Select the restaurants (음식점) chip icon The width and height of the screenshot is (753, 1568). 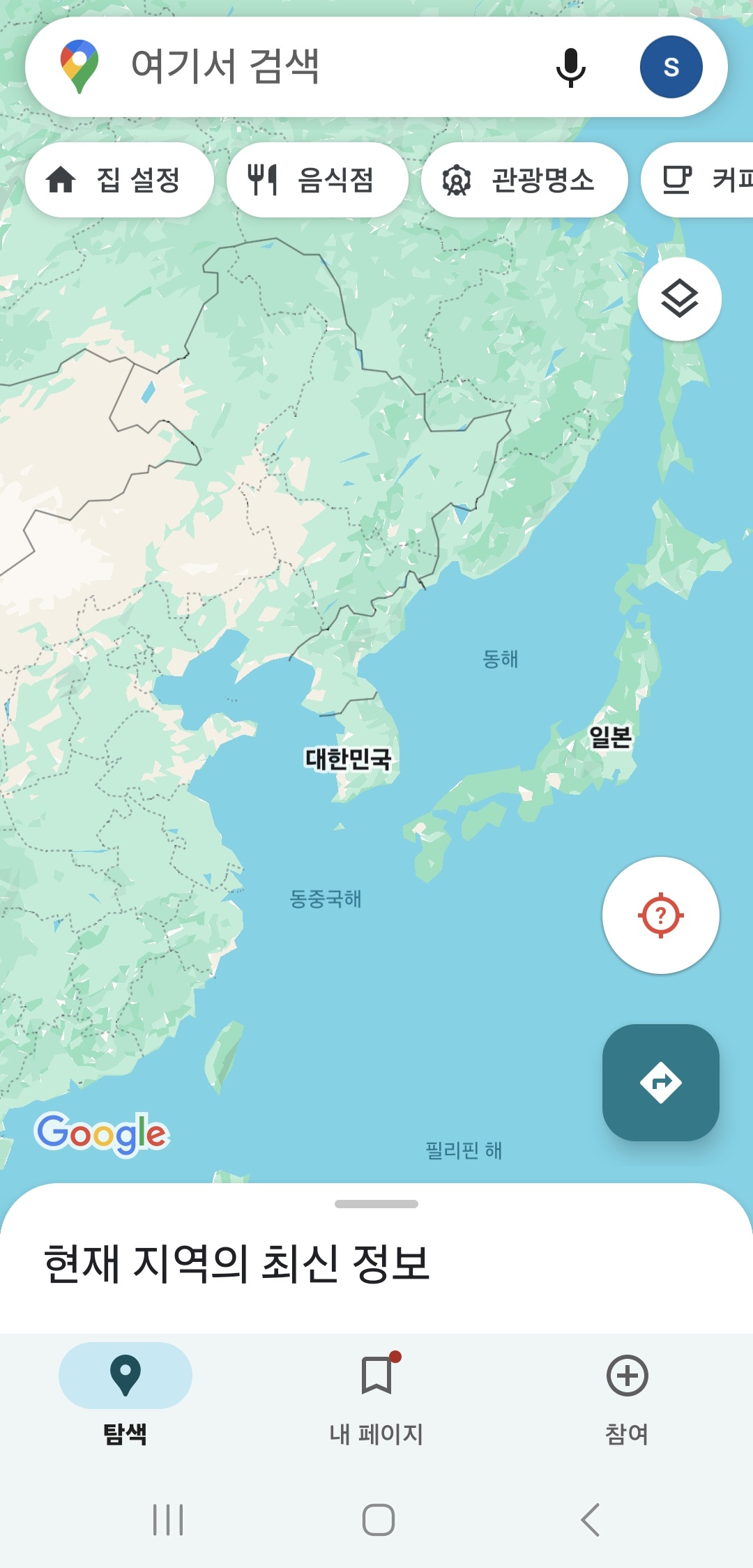tap(265, 179)
